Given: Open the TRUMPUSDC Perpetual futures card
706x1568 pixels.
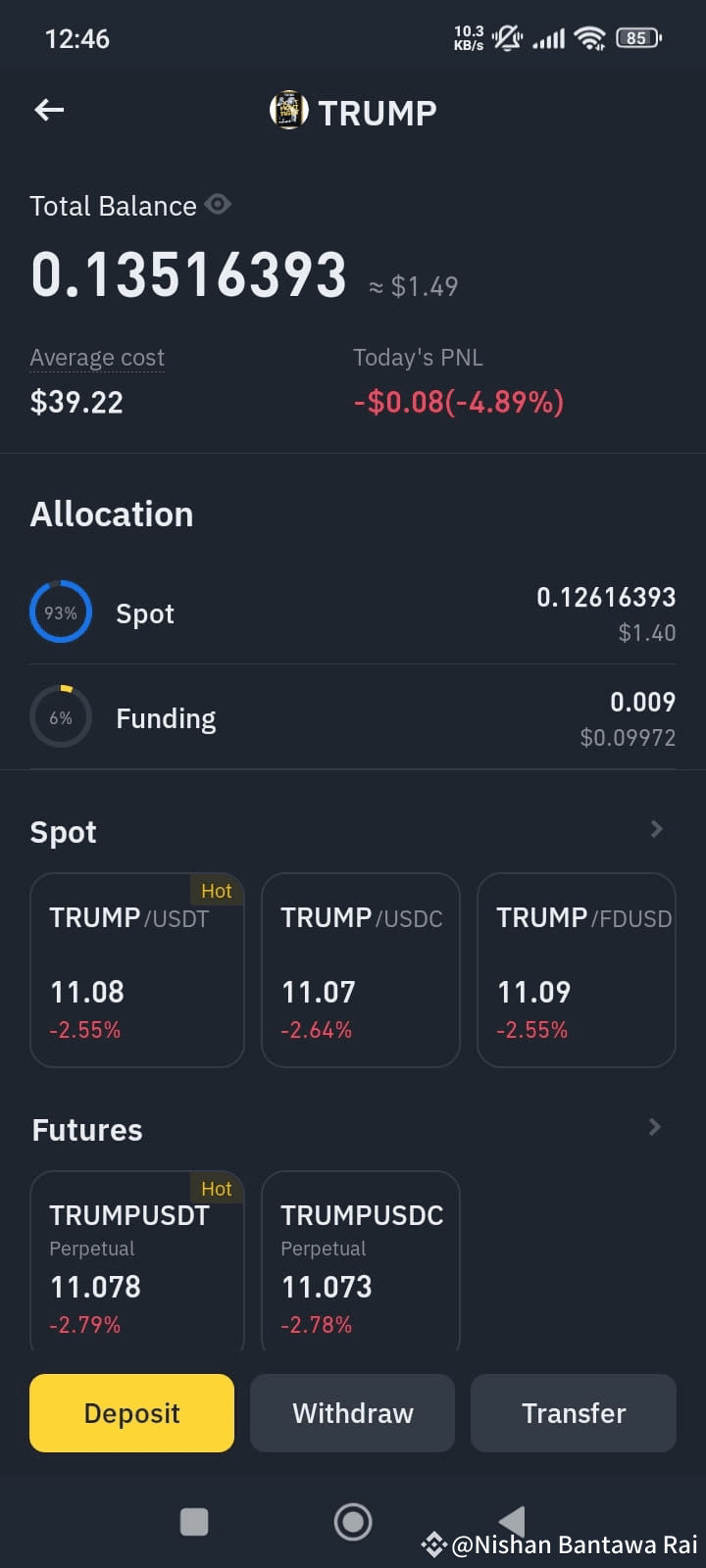Looking at the screenshot, I should (361, 1261).
